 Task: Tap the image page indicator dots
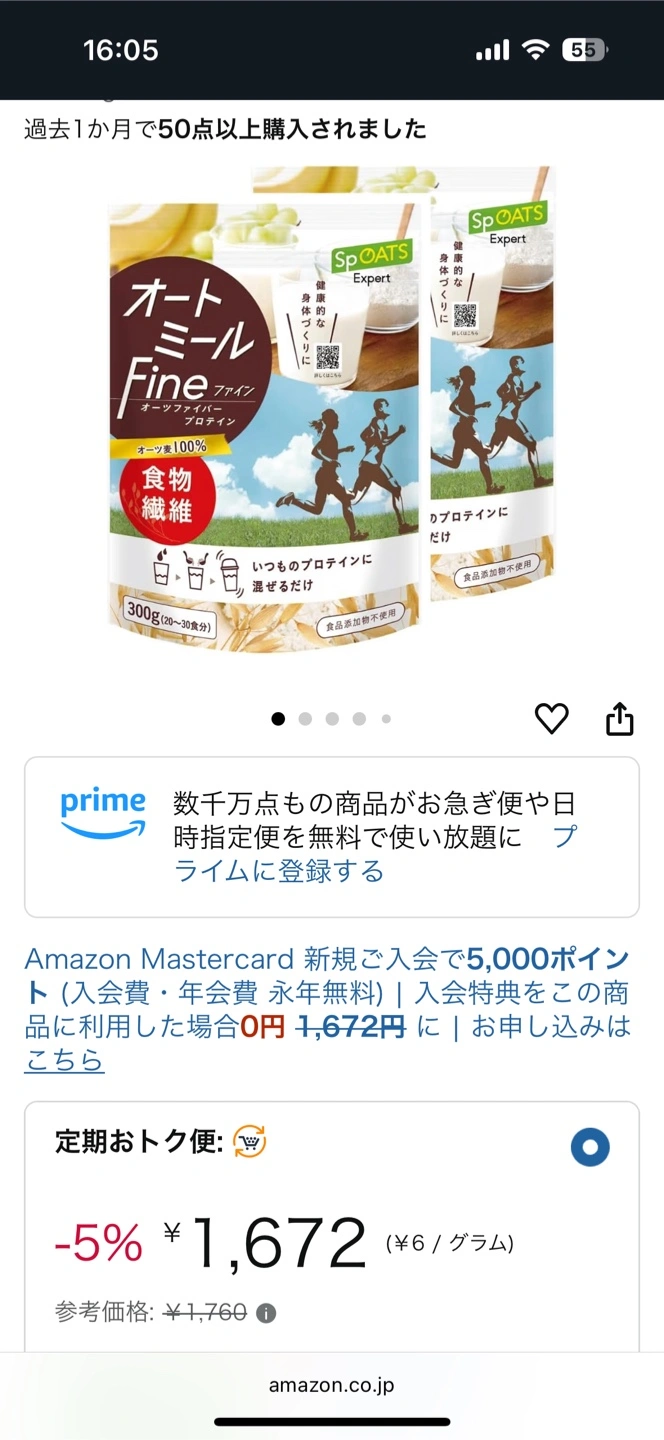[x=332, y=718]
